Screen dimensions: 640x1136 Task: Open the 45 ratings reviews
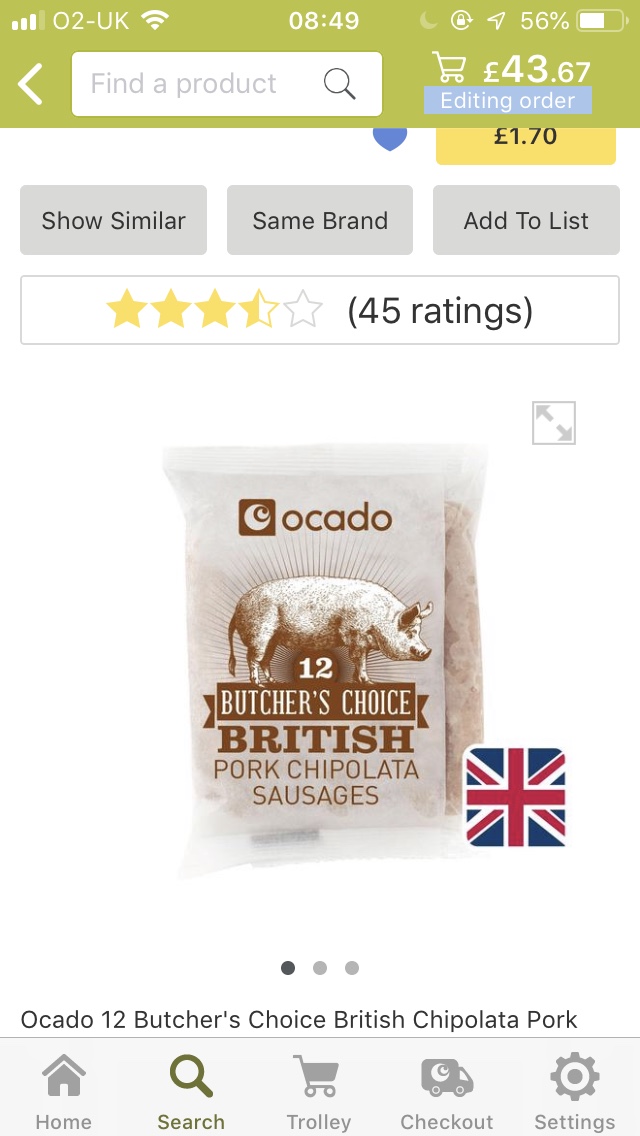(320, 310)
